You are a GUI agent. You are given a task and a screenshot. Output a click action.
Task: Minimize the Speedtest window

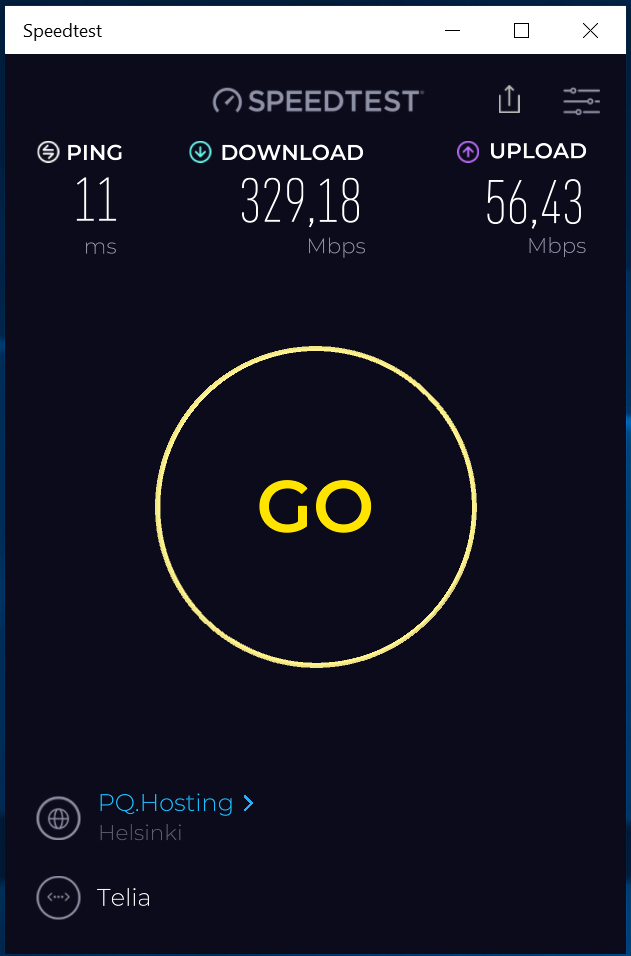[452, 31]
